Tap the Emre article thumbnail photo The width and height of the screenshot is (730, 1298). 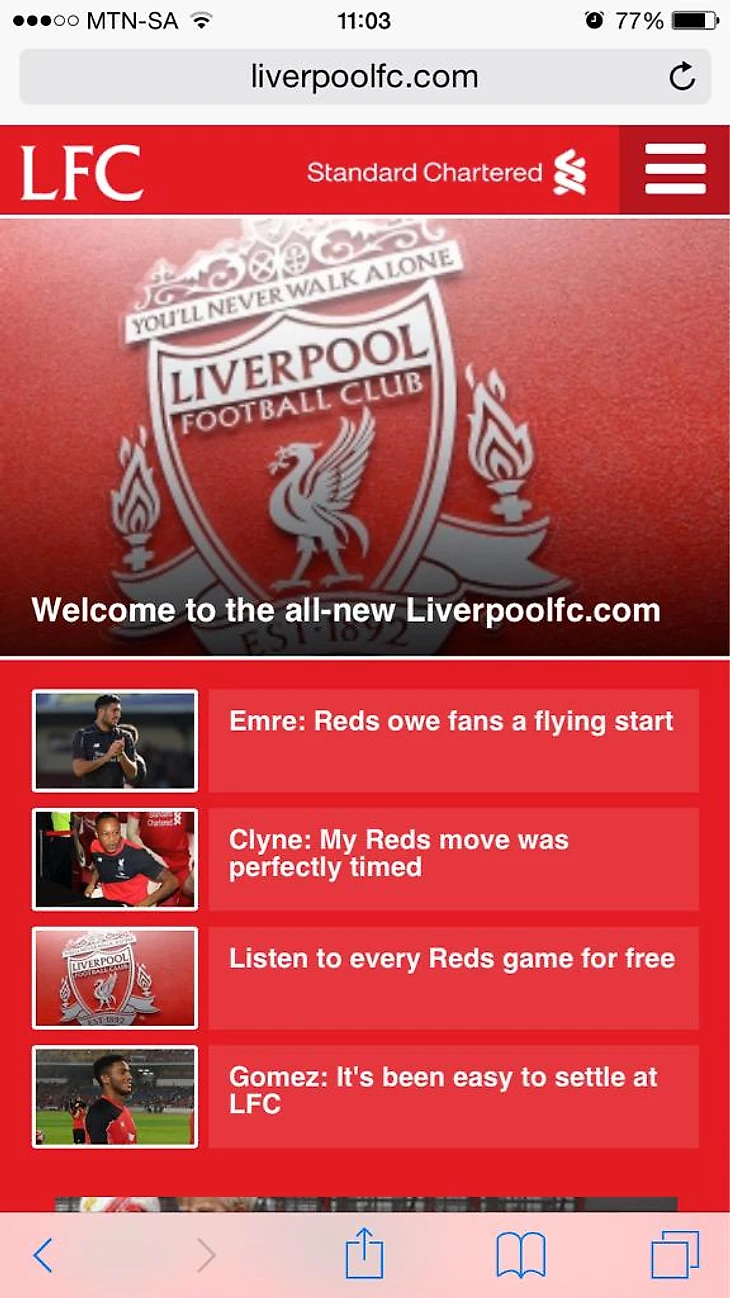[115, 740]
